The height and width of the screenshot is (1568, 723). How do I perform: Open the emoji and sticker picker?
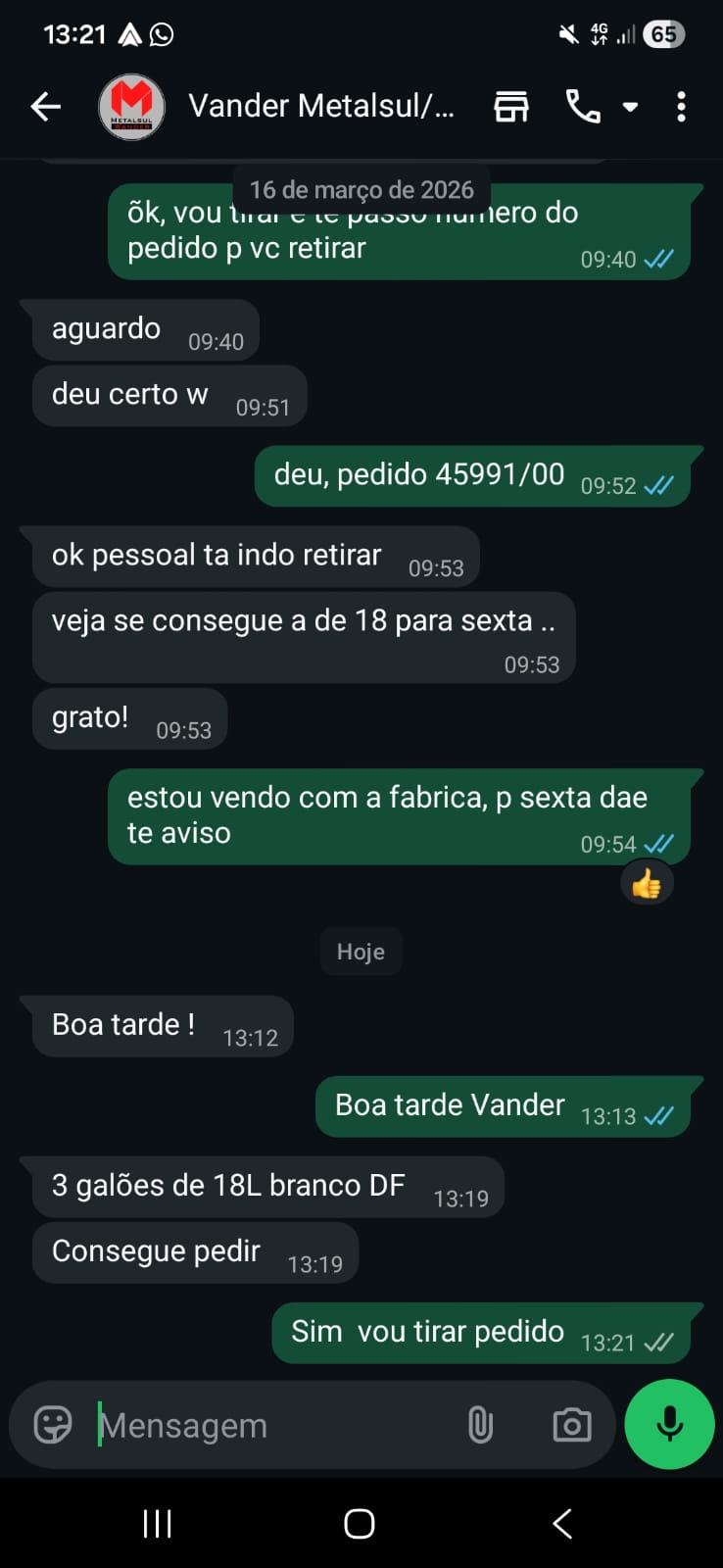coord(53,1425)
